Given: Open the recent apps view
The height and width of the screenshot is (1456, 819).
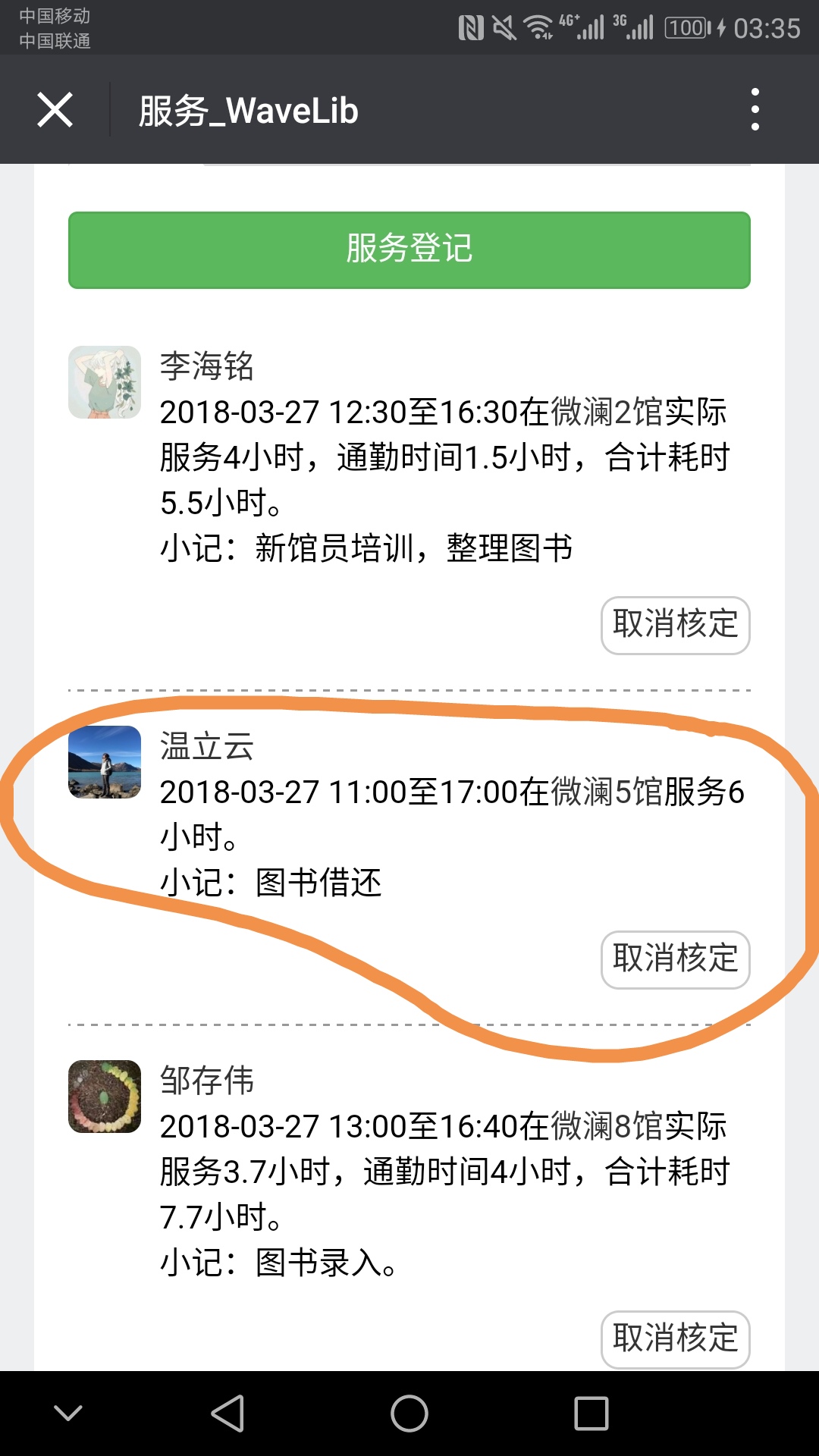Looking at the screenshot, I should [x=591, y=1414].
